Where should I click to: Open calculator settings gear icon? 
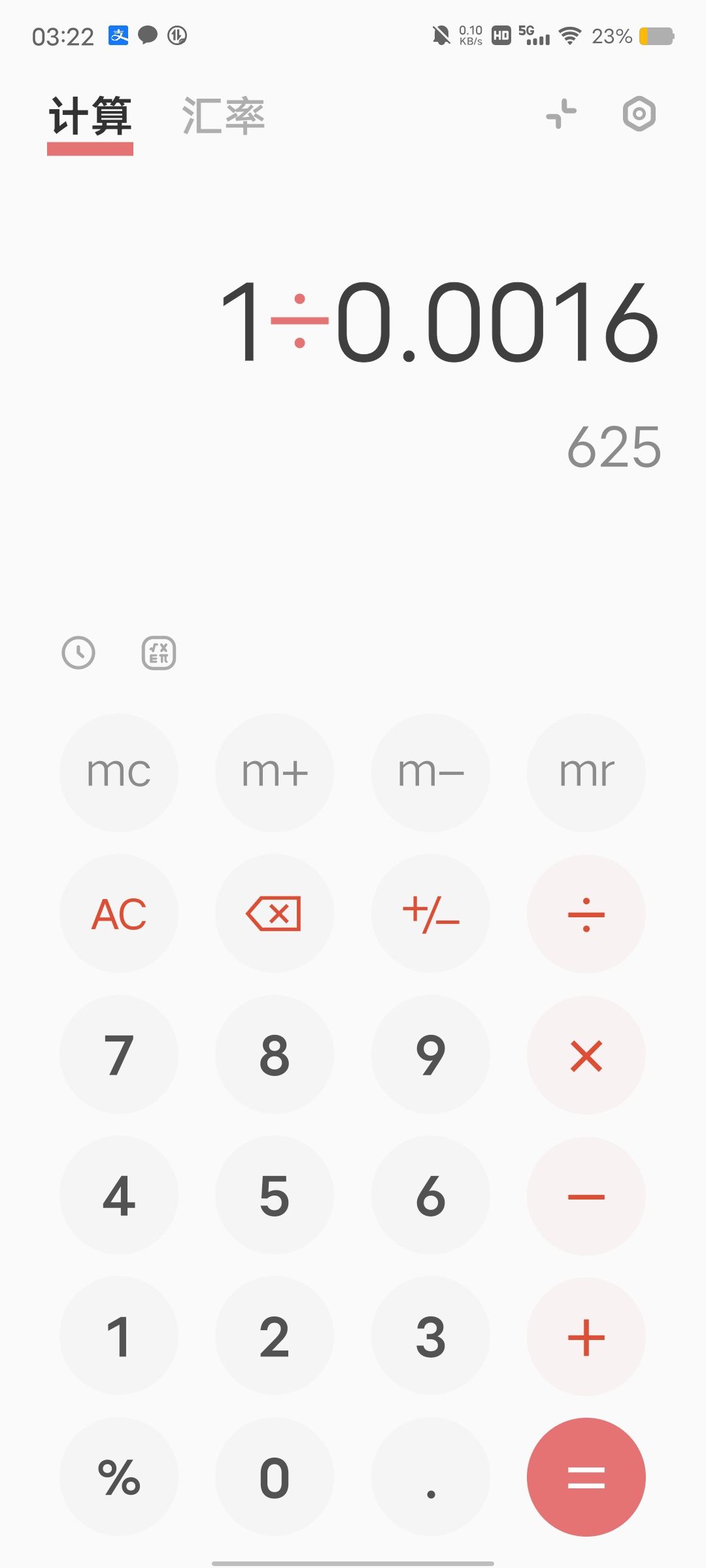pos(639,114)
